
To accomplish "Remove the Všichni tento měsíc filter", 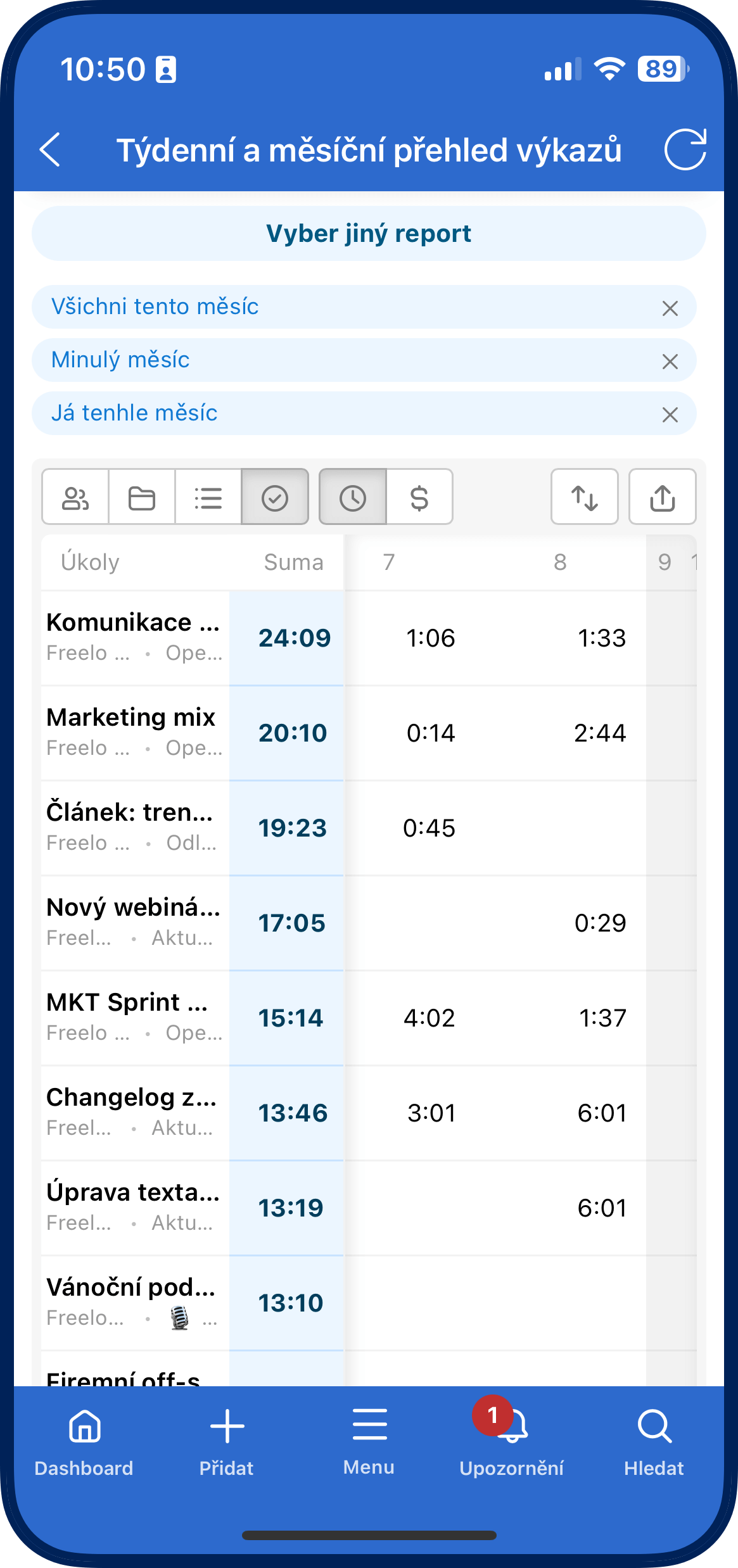I will [670, 308].
